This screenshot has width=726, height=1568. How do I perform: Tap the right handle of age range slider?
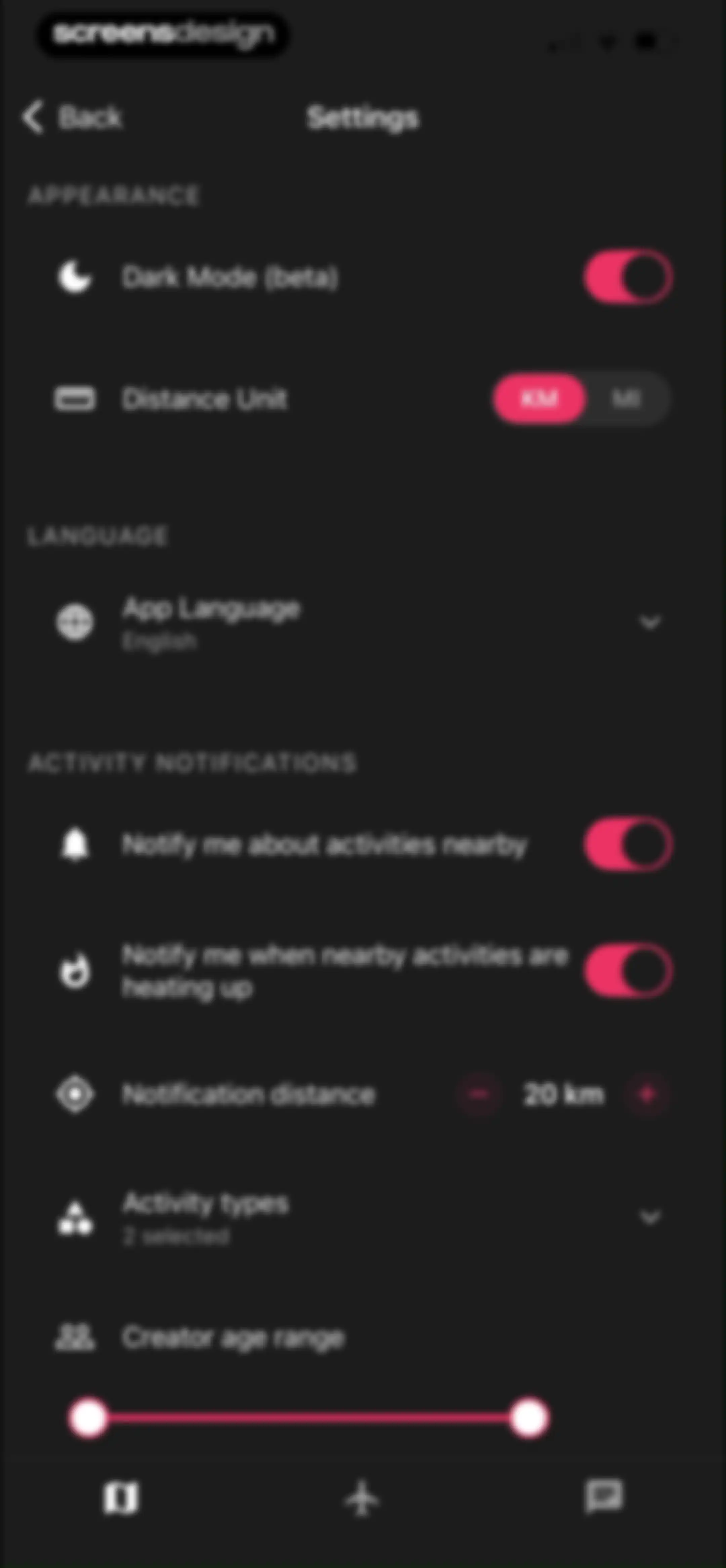(529, 1418)
